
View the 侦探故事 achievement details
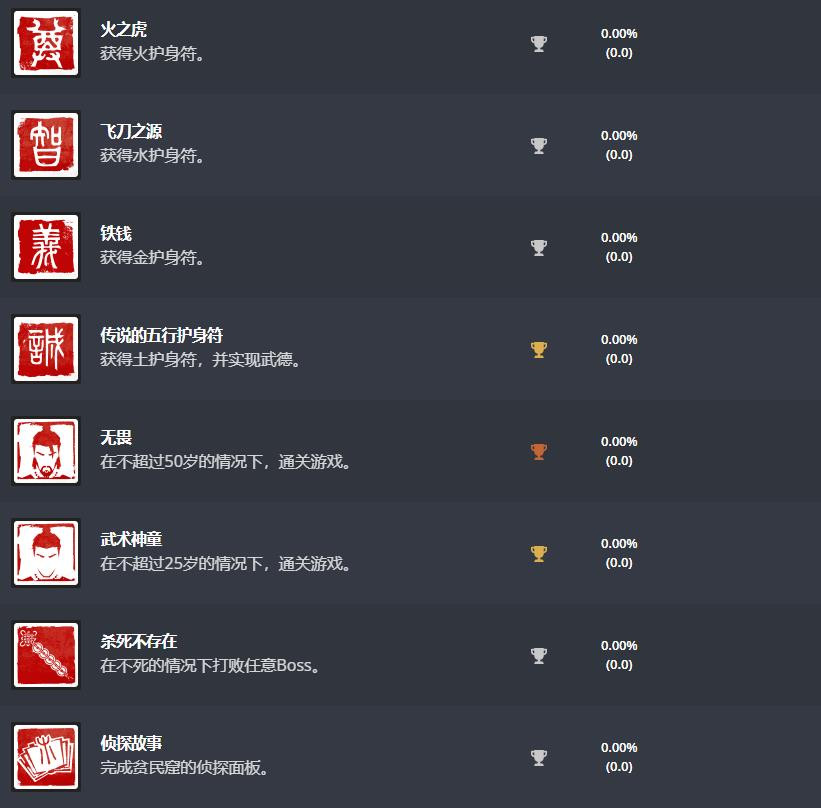(131, 746)
